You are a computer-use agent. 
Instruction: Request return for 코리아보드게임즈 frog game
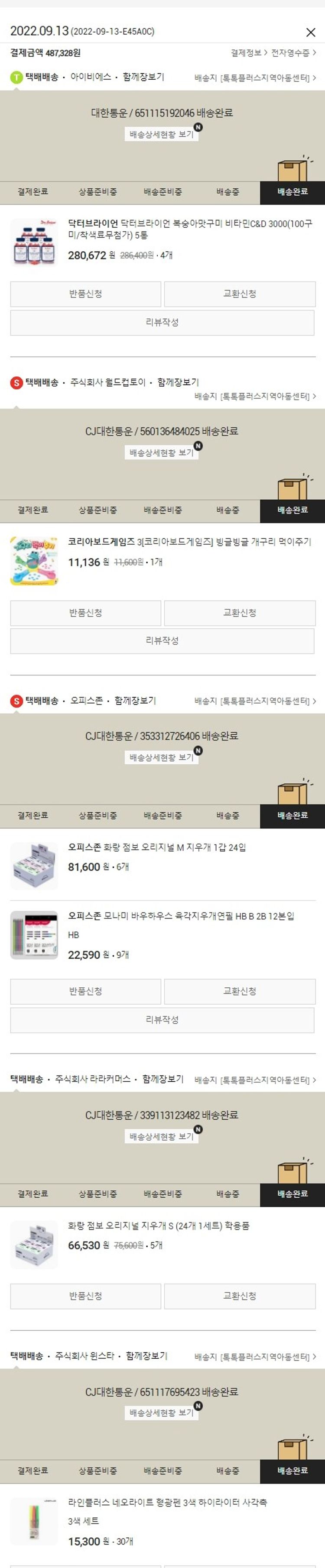tap(86, 613)
